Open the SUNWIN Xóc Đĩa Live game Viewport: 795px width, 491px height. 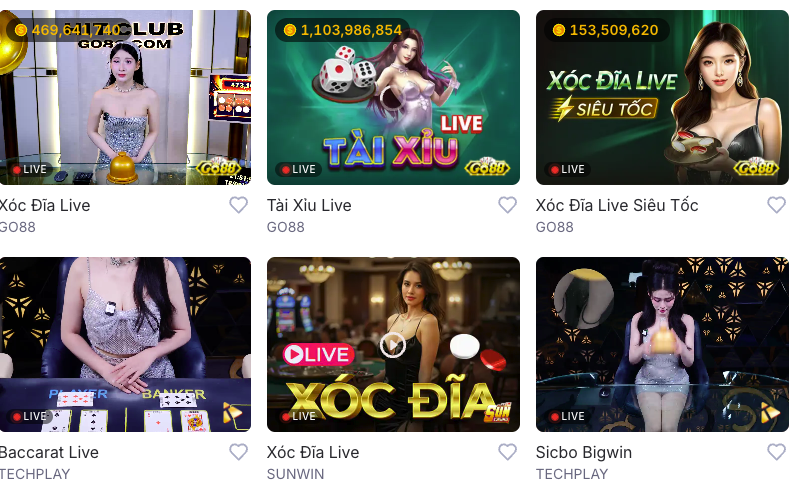coord(393,344)
